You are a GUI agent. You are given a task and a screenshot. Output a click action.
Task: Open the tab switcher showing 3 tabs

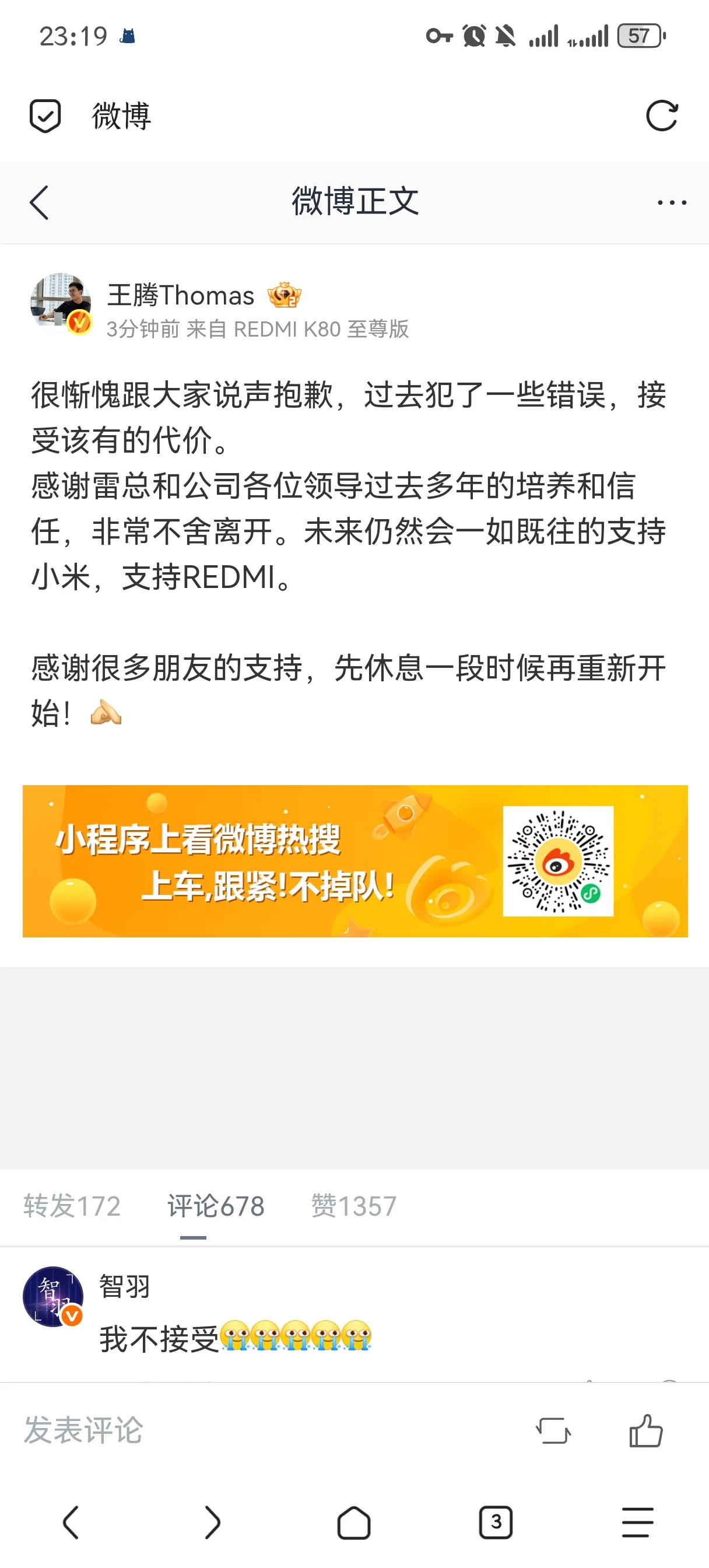[x=496, y=1522]
